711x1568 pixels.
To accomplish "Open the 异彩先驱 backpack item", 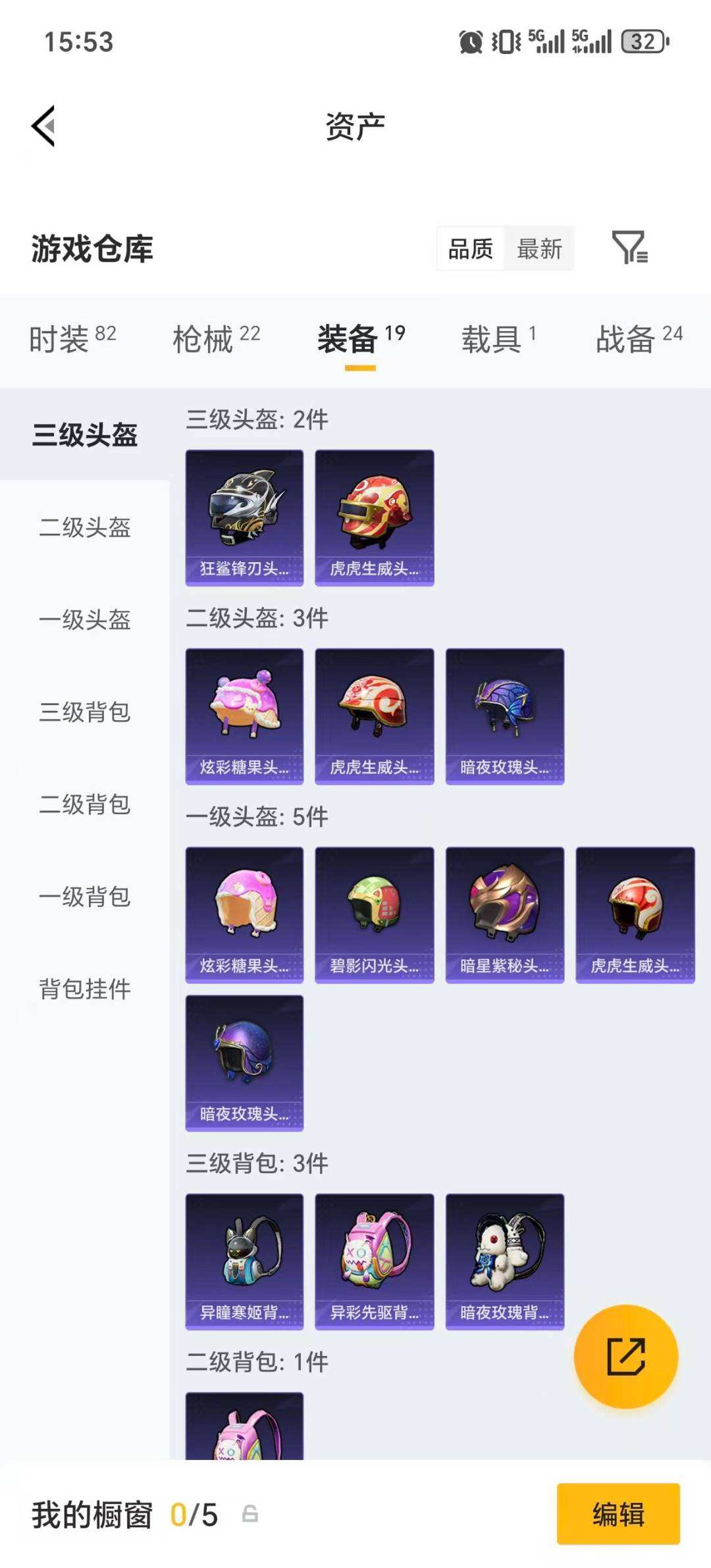I will (x=374, y=1261).
